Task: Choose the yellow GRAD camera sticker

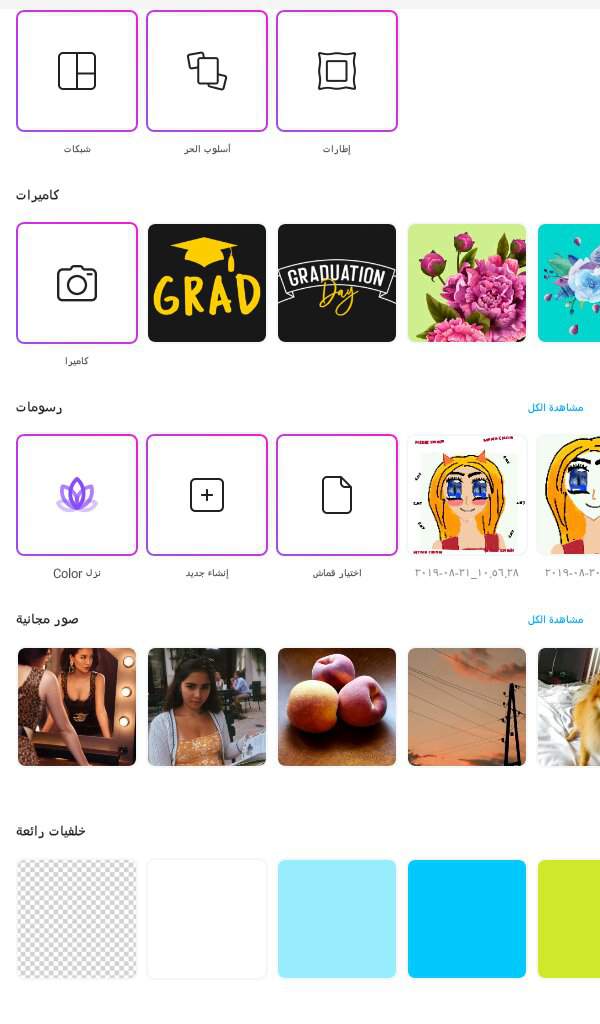Action: [x=207, y=283]
